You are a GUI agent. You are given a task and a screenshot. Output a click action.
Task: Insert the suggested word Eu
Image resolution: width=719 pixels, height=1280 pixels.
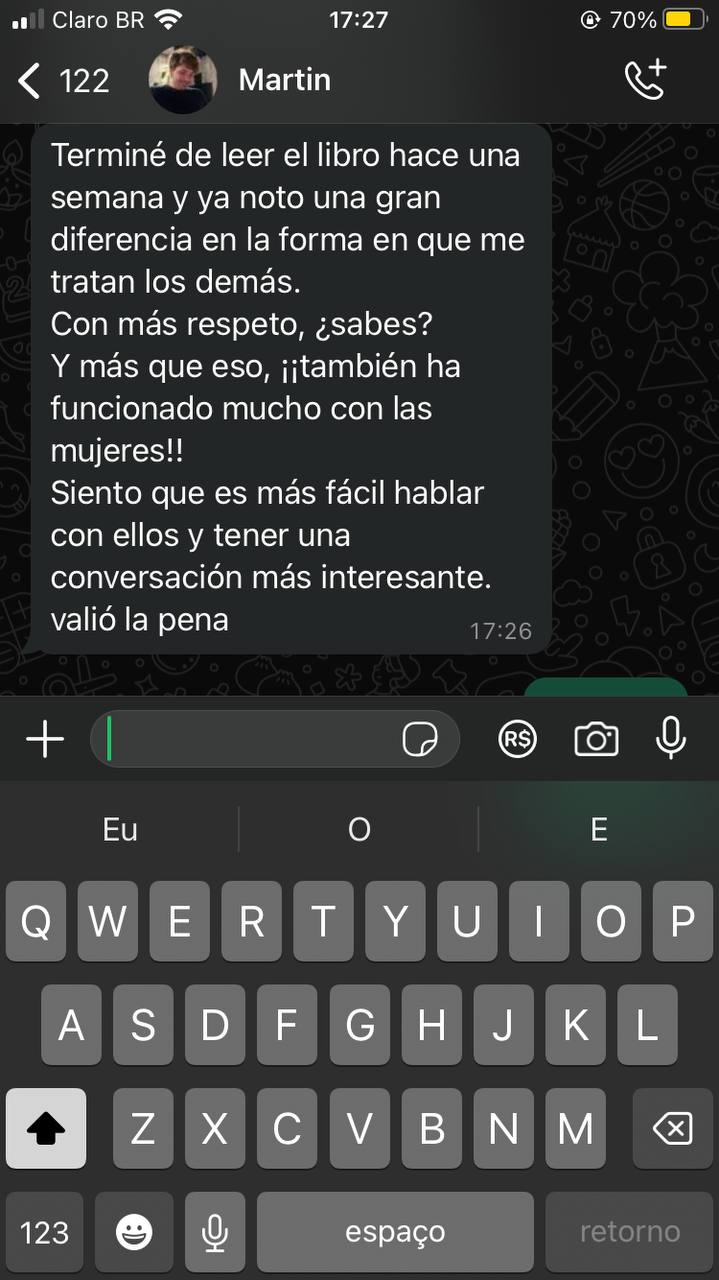pos(120,829)
